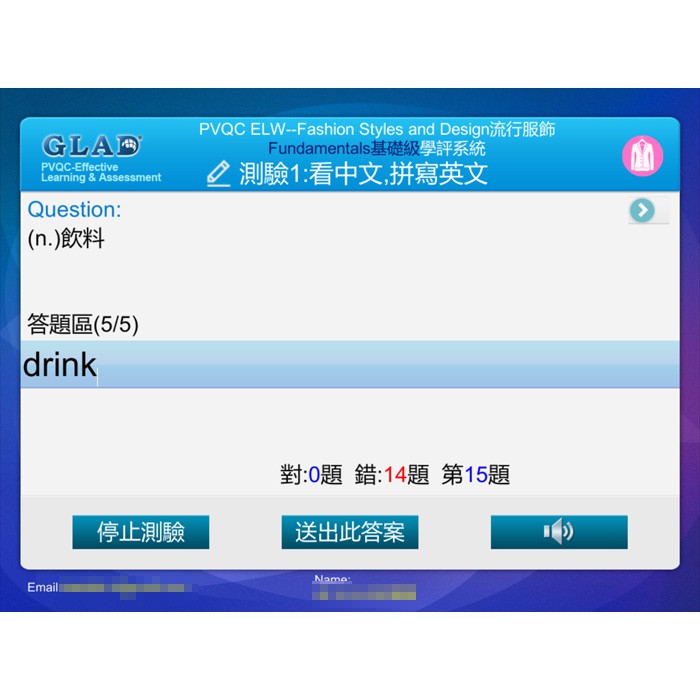This screenshot has width=700, height=700.
Task: Tap the 停止測驗 button to stop the test
Action: [x=141, y=532]
